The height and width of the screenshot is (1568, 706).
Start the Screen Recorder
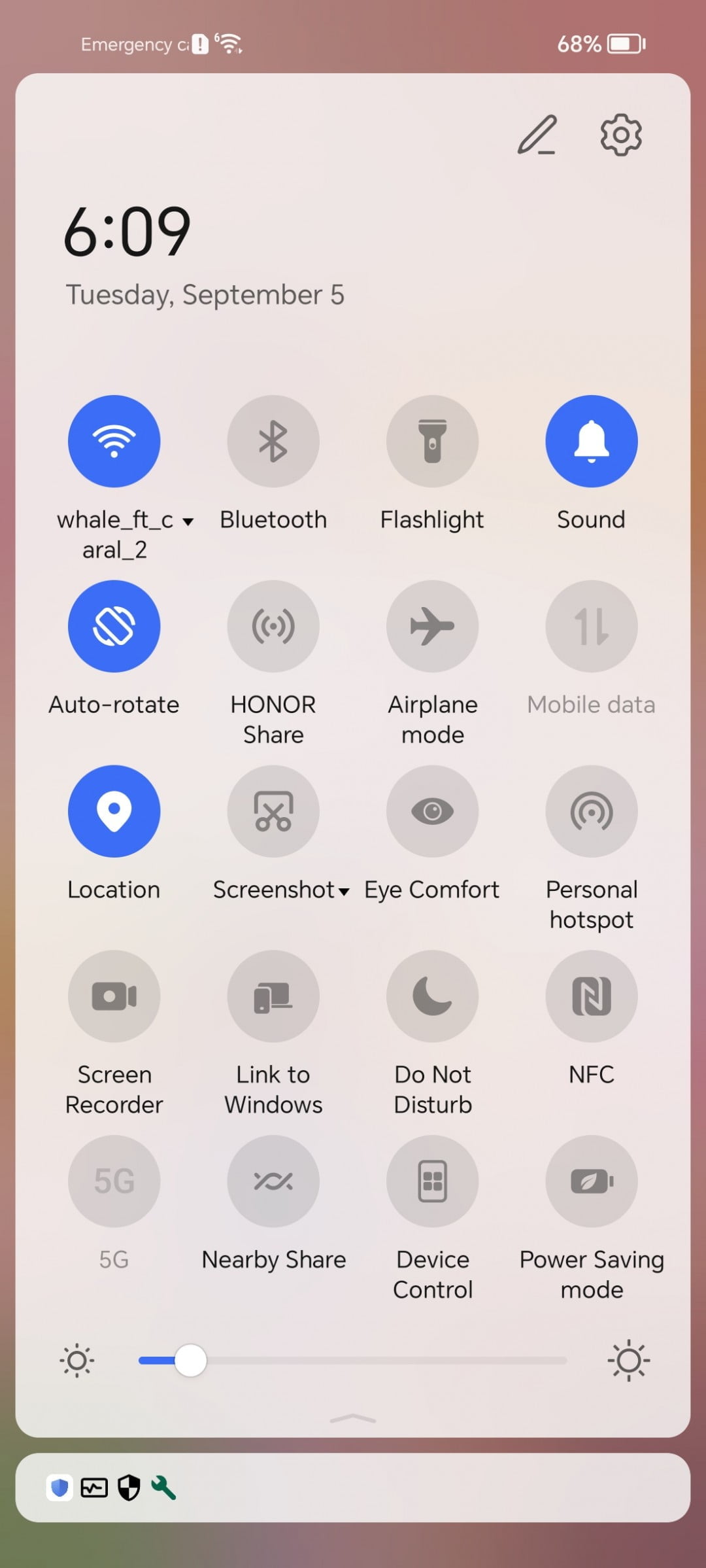[x=114, y=996]
